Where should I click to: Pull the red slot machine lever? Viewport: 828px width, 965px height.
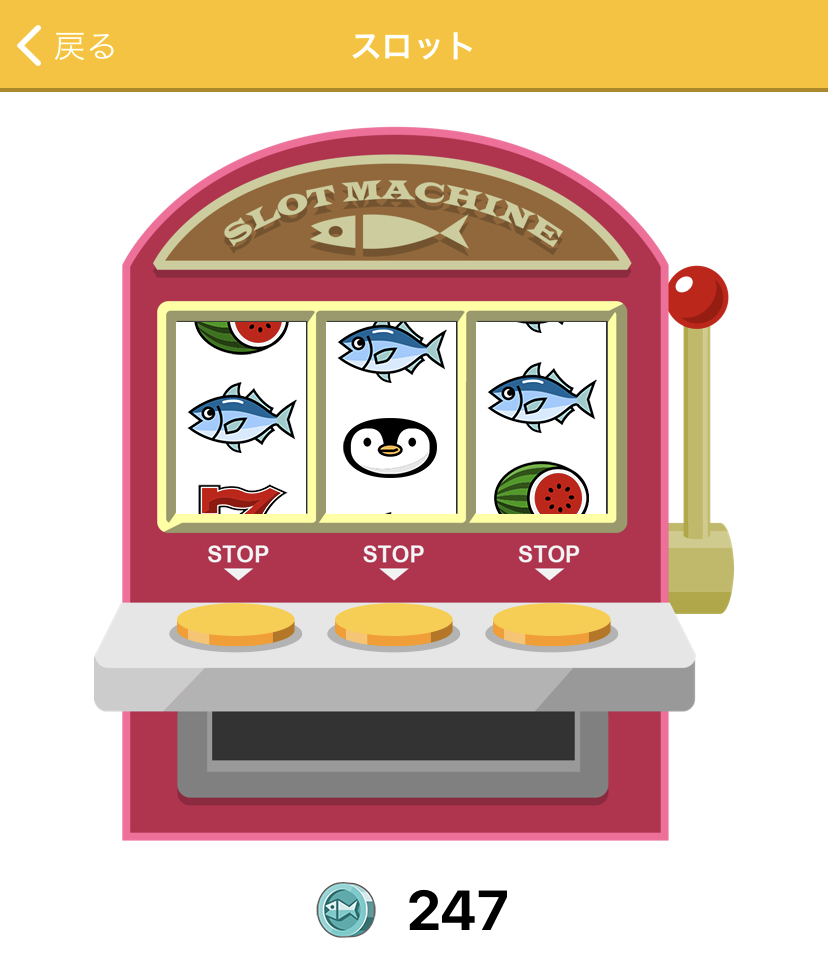[697, 297]
